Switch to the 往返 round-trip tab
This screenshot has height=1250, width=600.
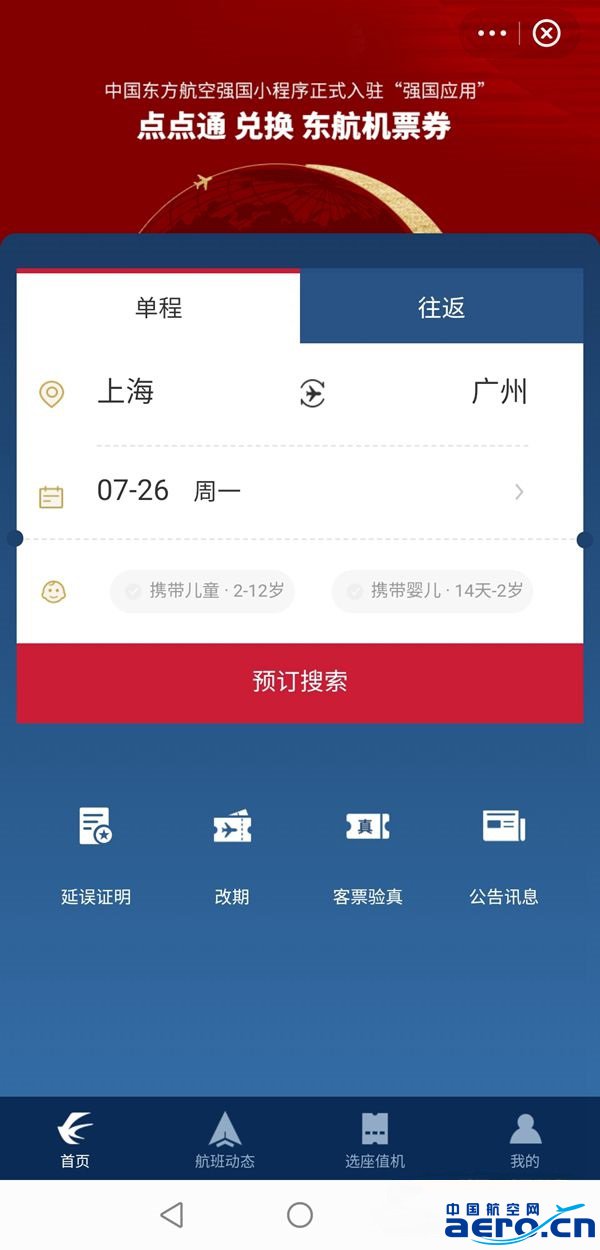click(441, 307)
